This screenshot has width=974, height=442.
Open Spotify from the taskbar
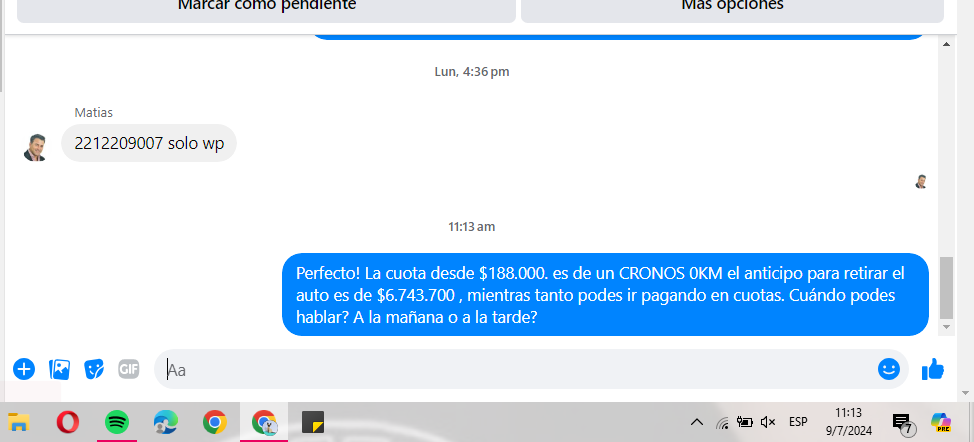pyautogui.click(x=117, y=422)
